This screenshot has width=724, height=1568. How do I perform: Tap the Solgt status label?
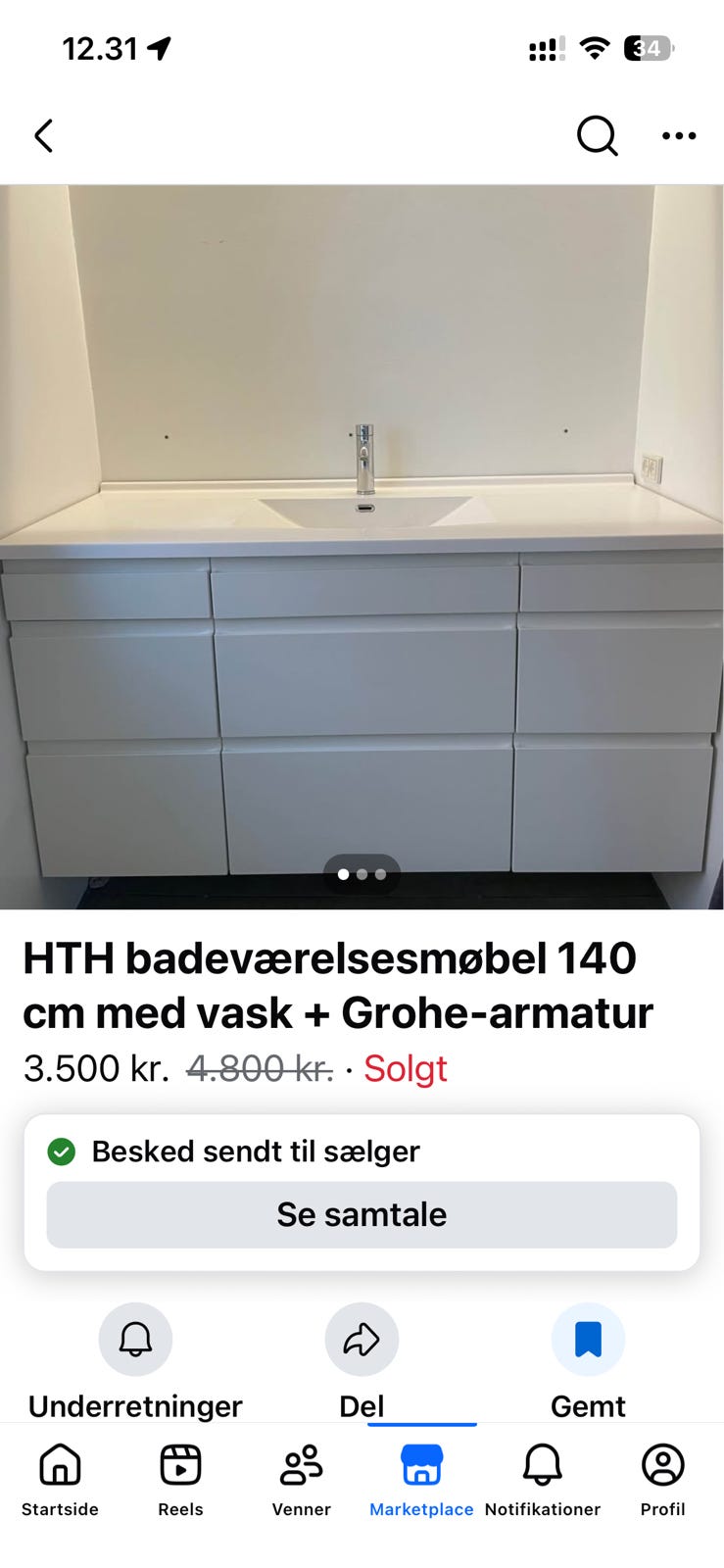click(x=405, y=1068)
